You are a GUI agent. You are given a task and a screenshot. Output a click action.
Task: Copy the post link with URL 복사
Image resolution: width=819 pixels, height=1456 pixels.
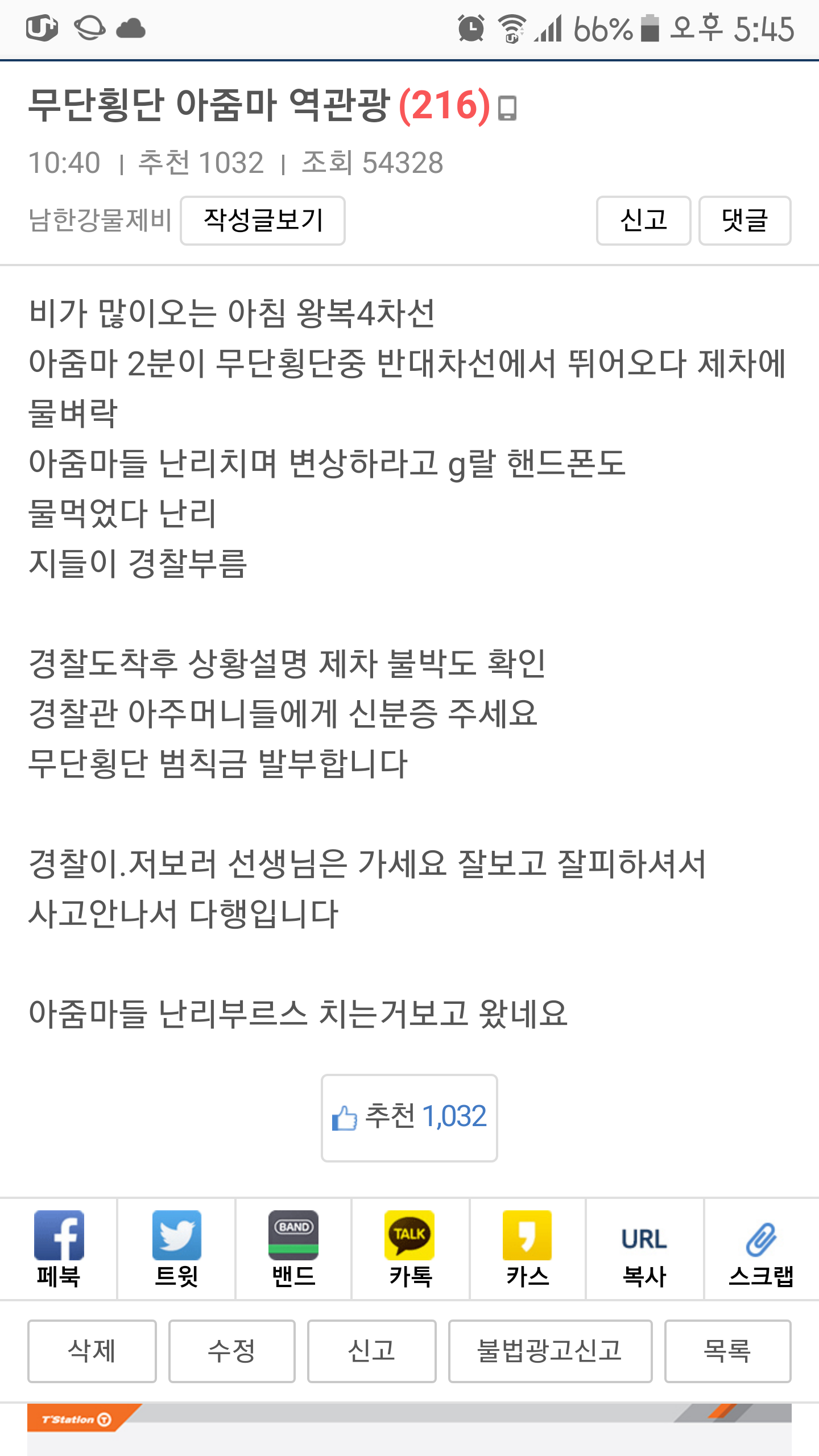click(644, 1249)
